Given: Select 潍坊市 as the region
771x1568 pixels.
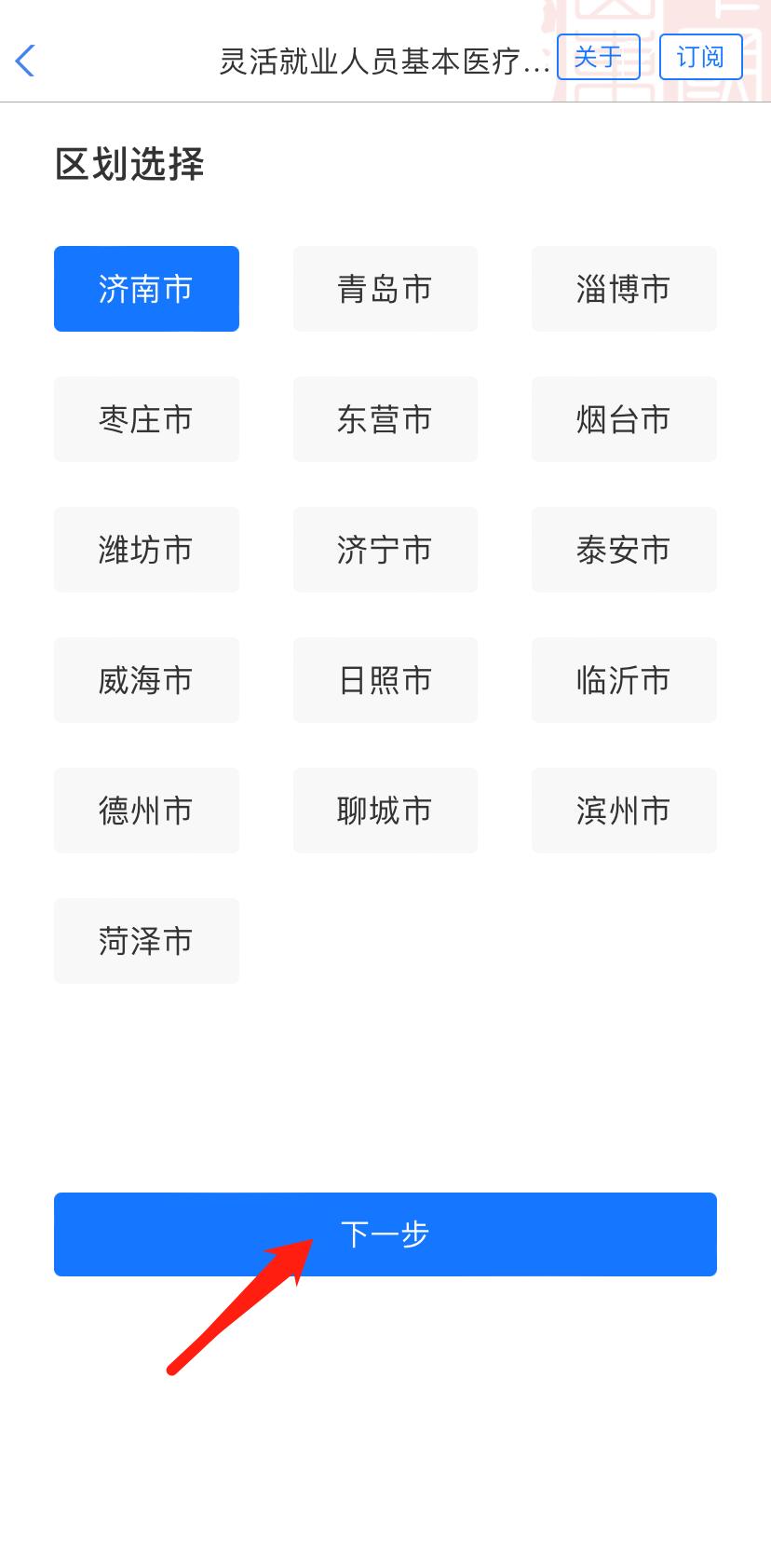Looking at the screenshot, I should pos(146,550).
